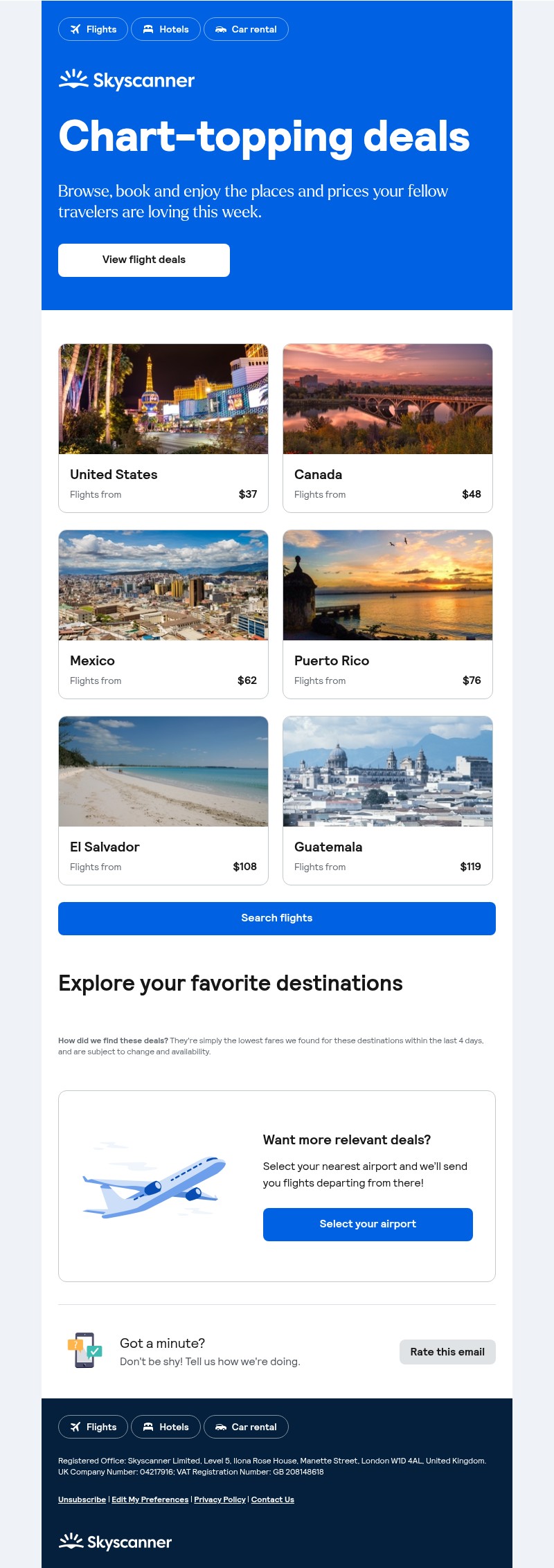Open the Canada flights card
554x1568 pixels.
388,428
